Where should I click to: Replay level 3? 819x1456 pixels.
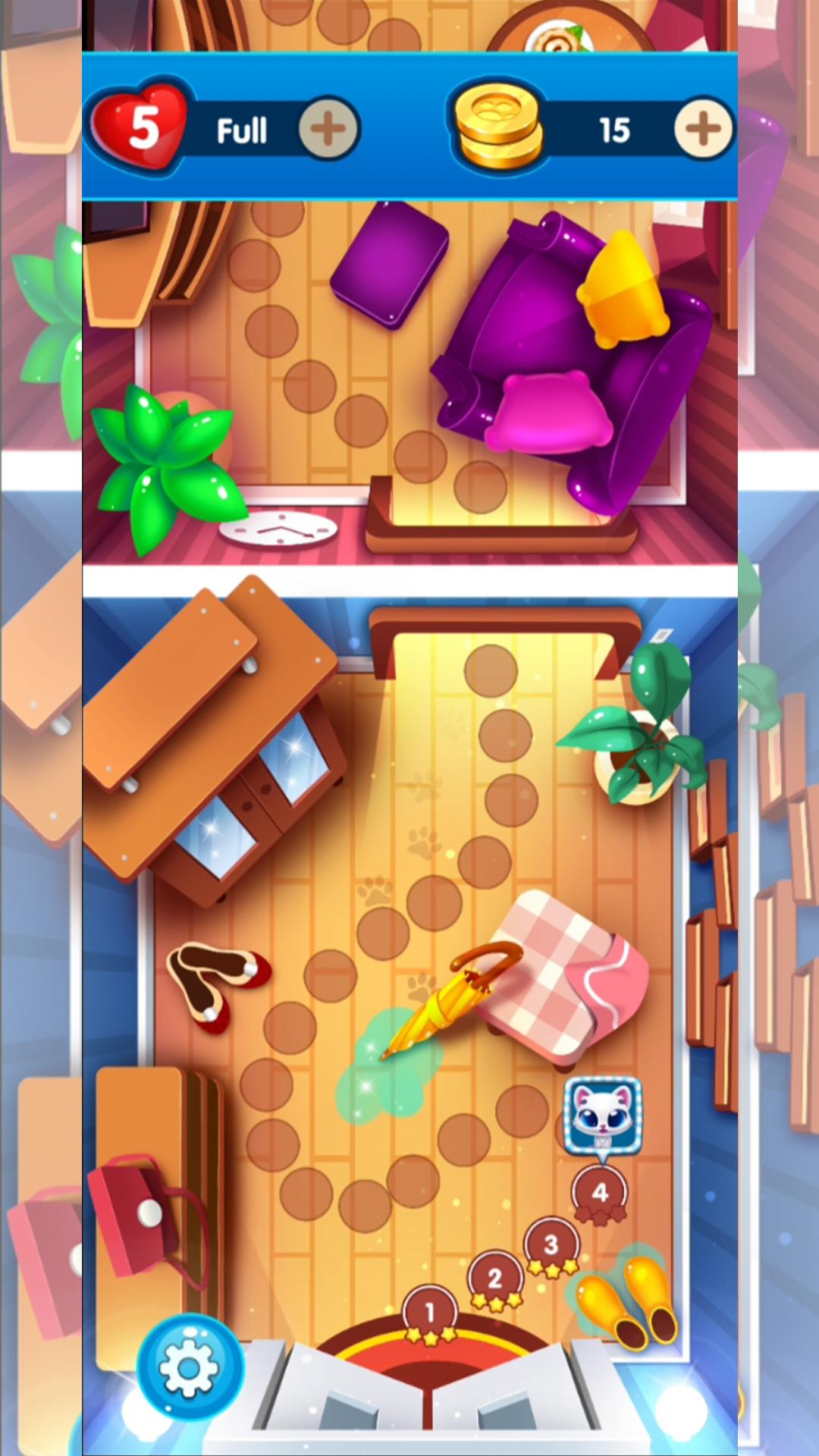click(551, 1245)
